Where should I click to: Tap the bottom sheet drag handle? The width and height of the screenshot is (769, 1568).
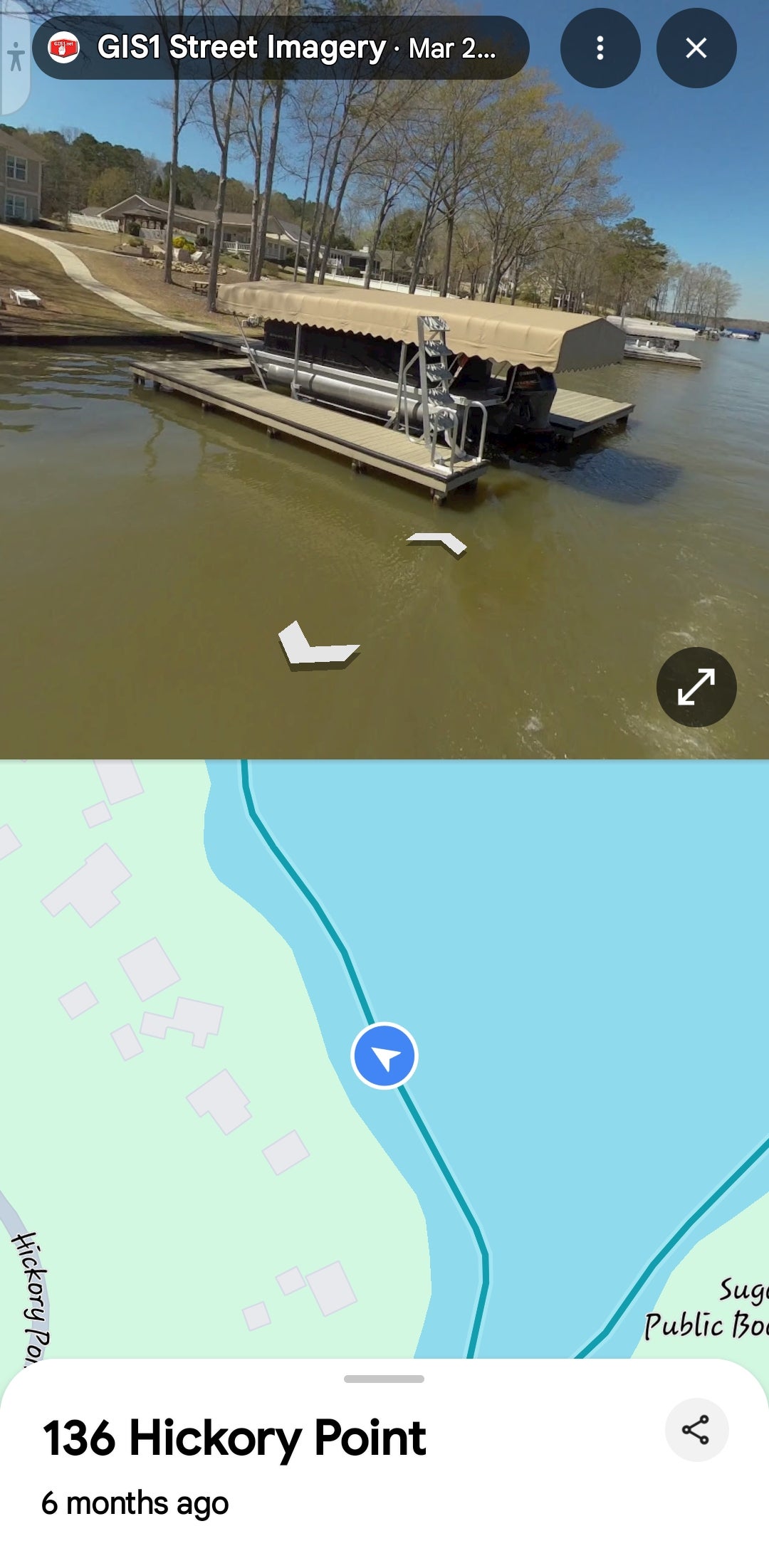tap(384, 1379)
